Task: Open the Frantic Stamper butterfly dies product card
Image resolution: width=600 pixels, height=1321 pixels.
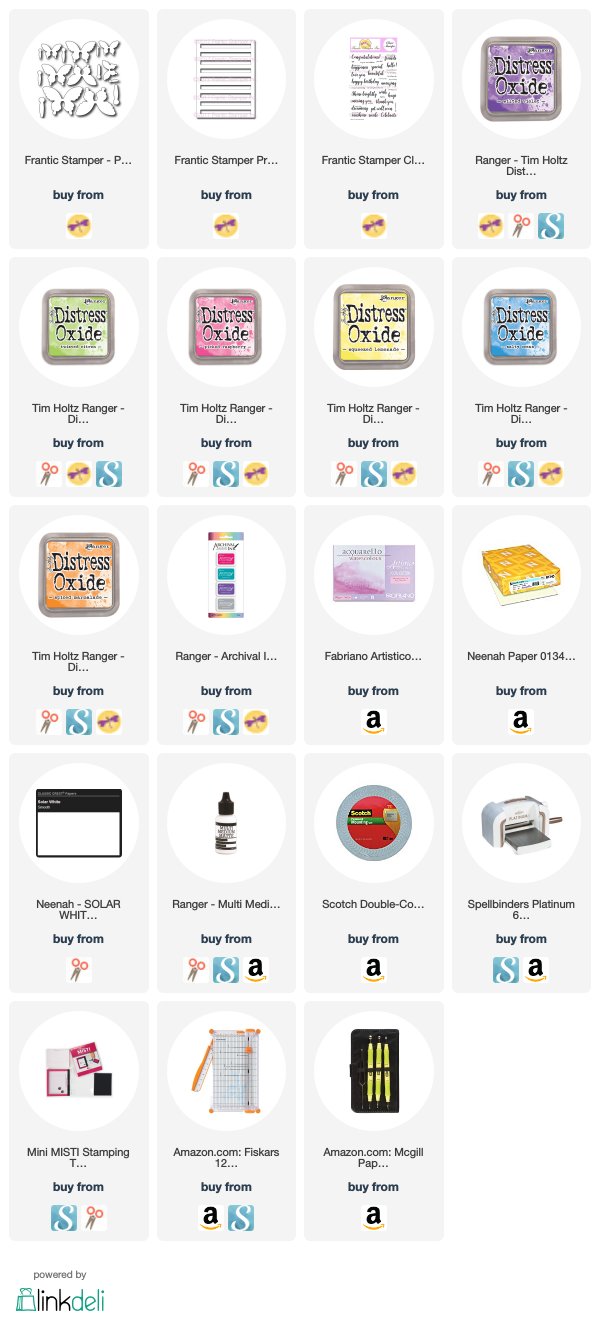Action: (x=78, y=129)
